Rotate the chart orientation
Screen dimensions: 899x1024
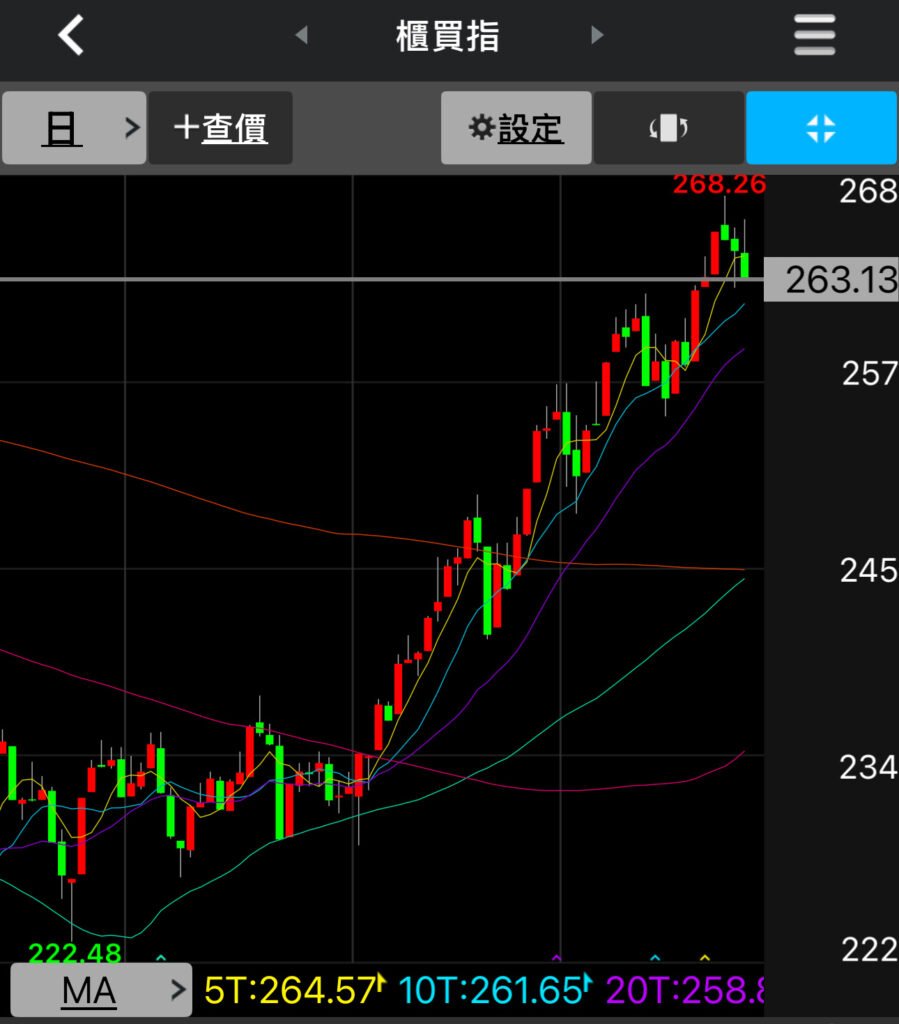pyautogui.click(x=669, y=128)
